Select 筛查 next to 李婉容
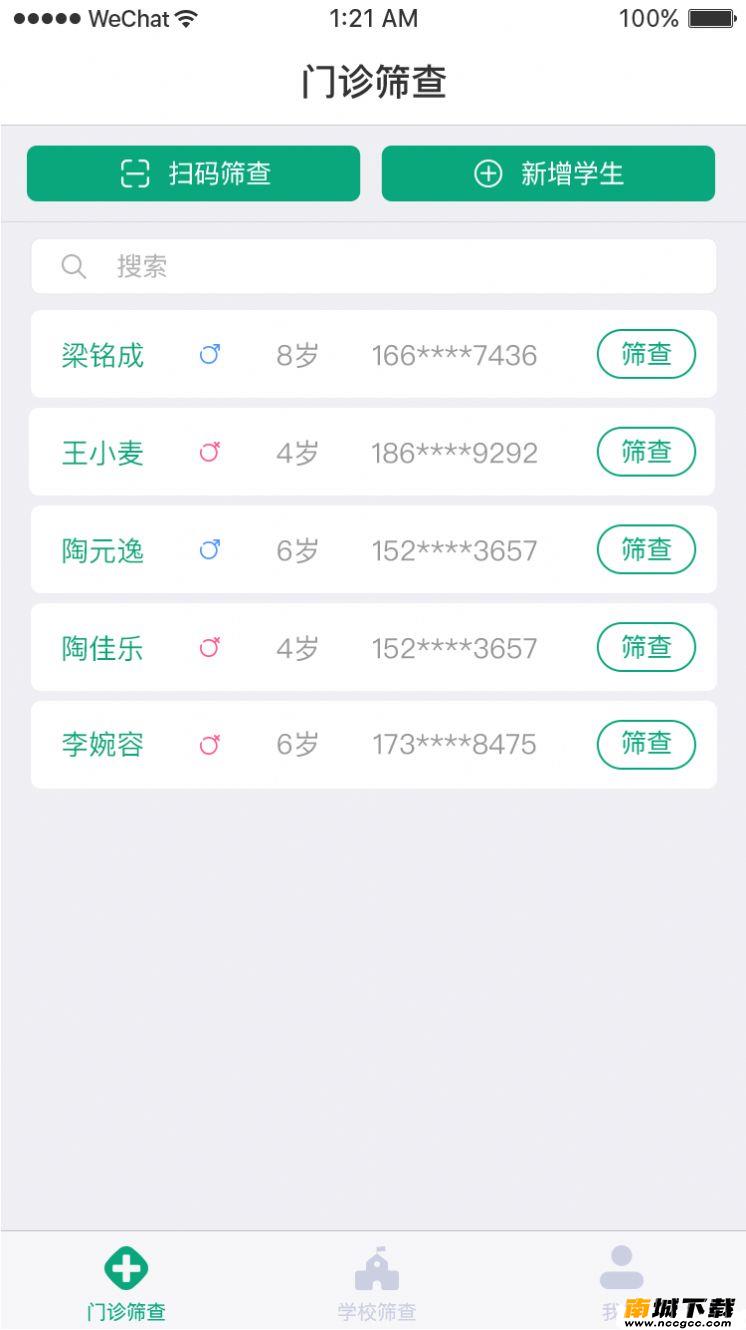Image resolution: width=746 pixels, height=1330 pixels. tap(646, 744)
